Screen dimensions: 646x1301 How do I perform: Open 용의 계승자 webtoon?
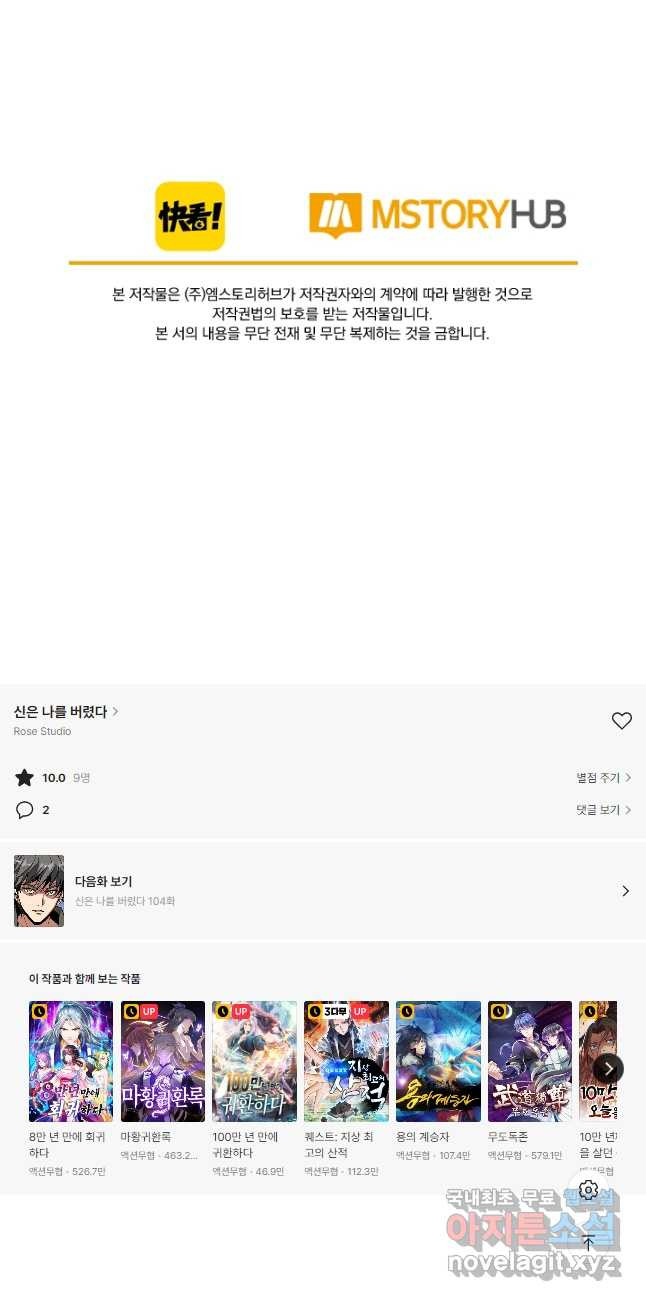[x=438, y=1062]
